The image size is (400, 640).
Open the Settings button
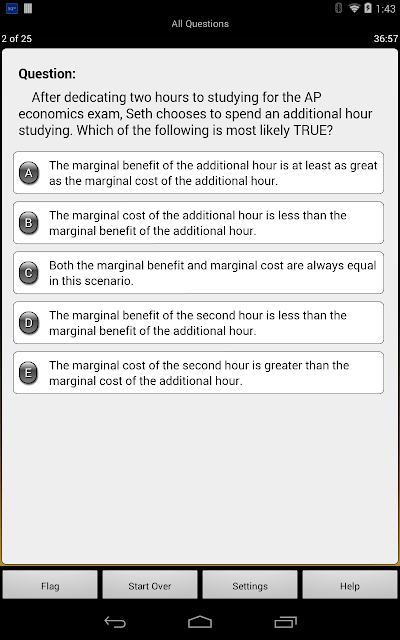[250, 585]
